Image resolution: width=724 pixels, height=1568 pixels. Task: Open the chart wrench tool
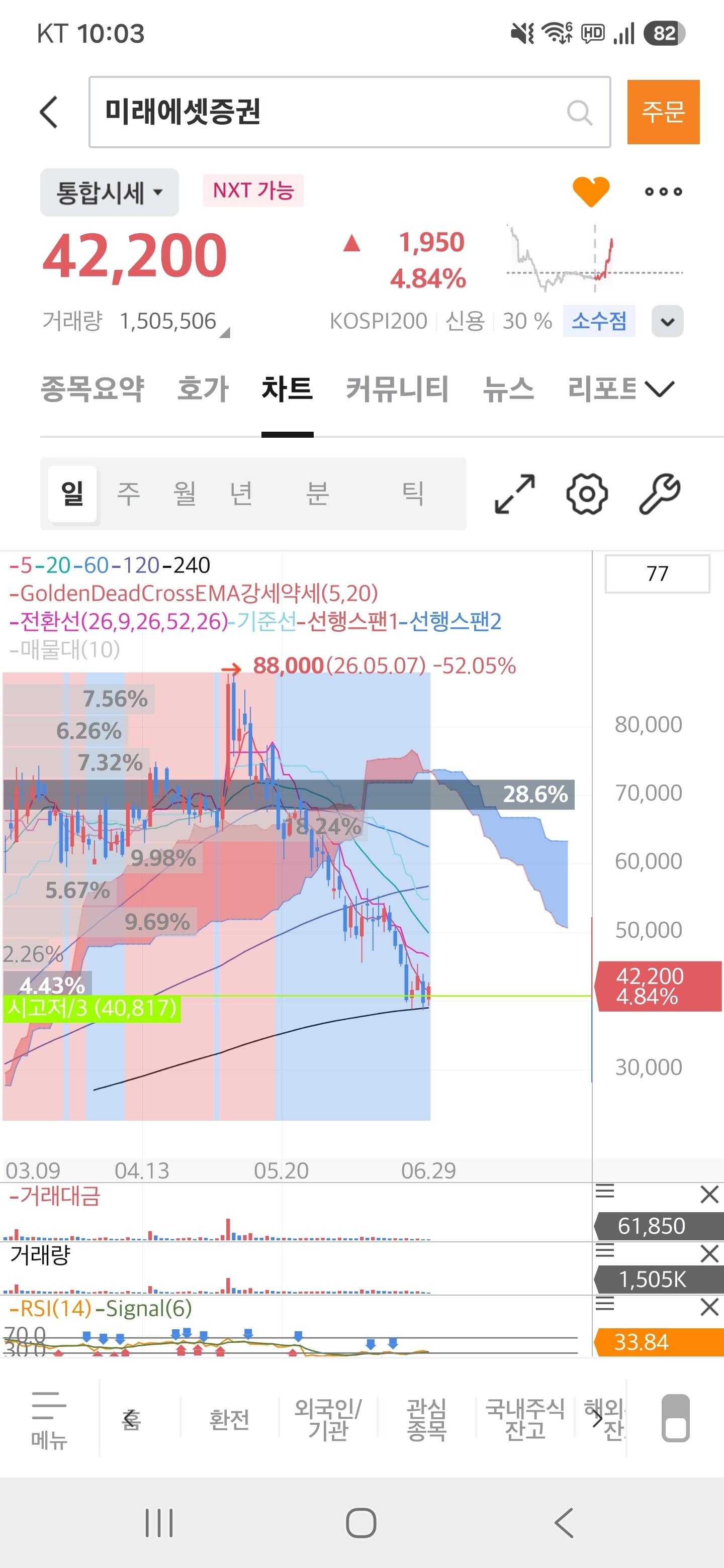(x=660, y=494)
